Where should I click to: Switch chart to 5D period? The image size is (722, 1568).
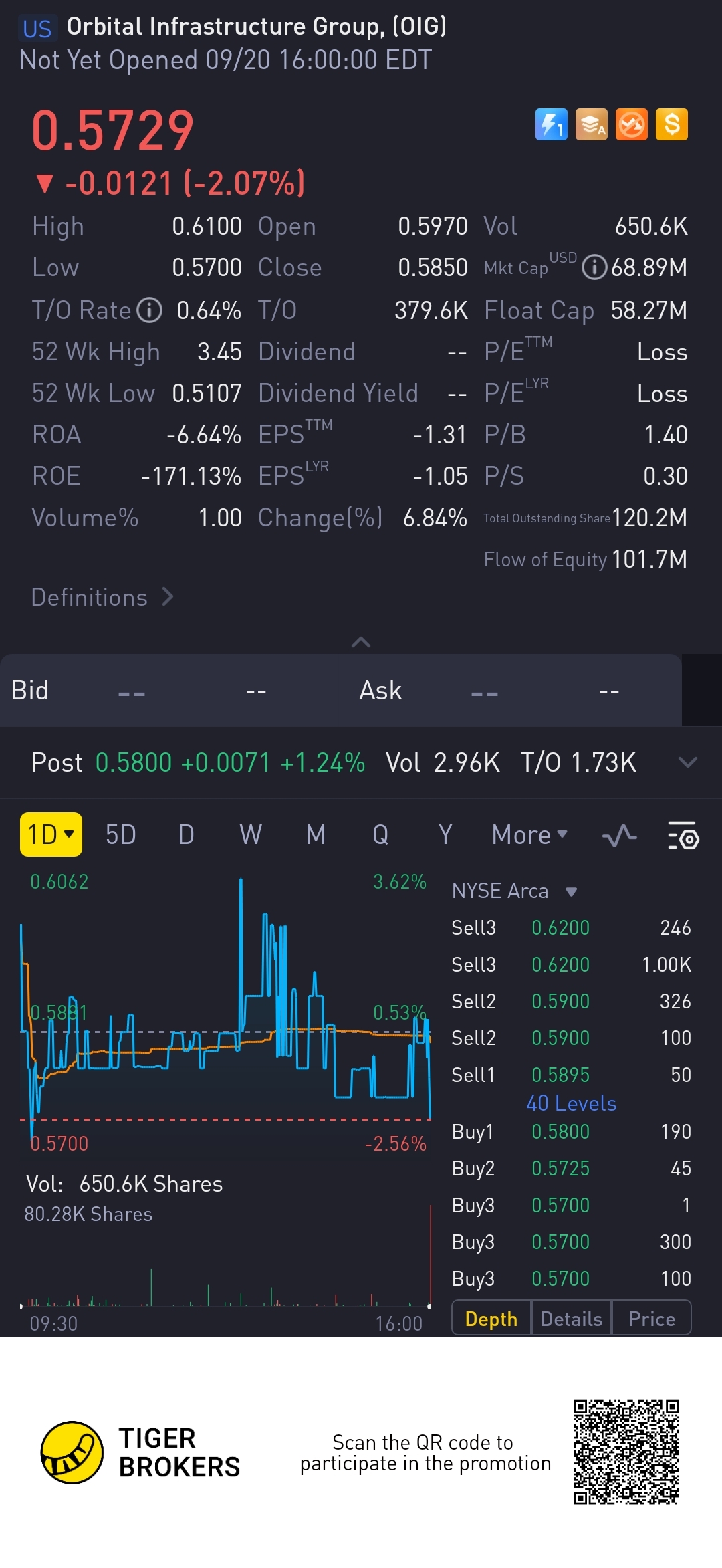pyautogui.click(x=121, y=834)
